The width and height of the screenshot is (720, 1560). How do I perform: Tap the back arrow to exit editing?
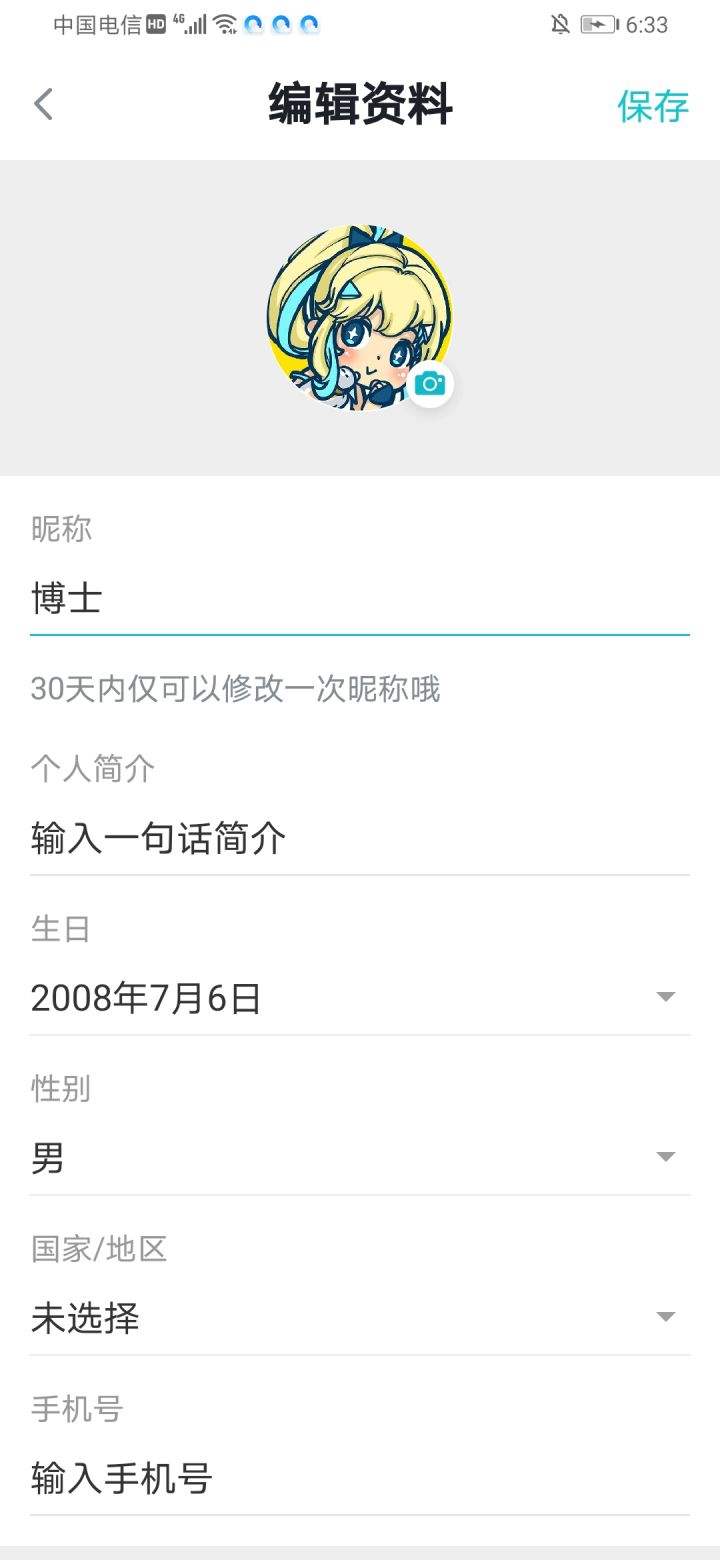click(42, 103)
